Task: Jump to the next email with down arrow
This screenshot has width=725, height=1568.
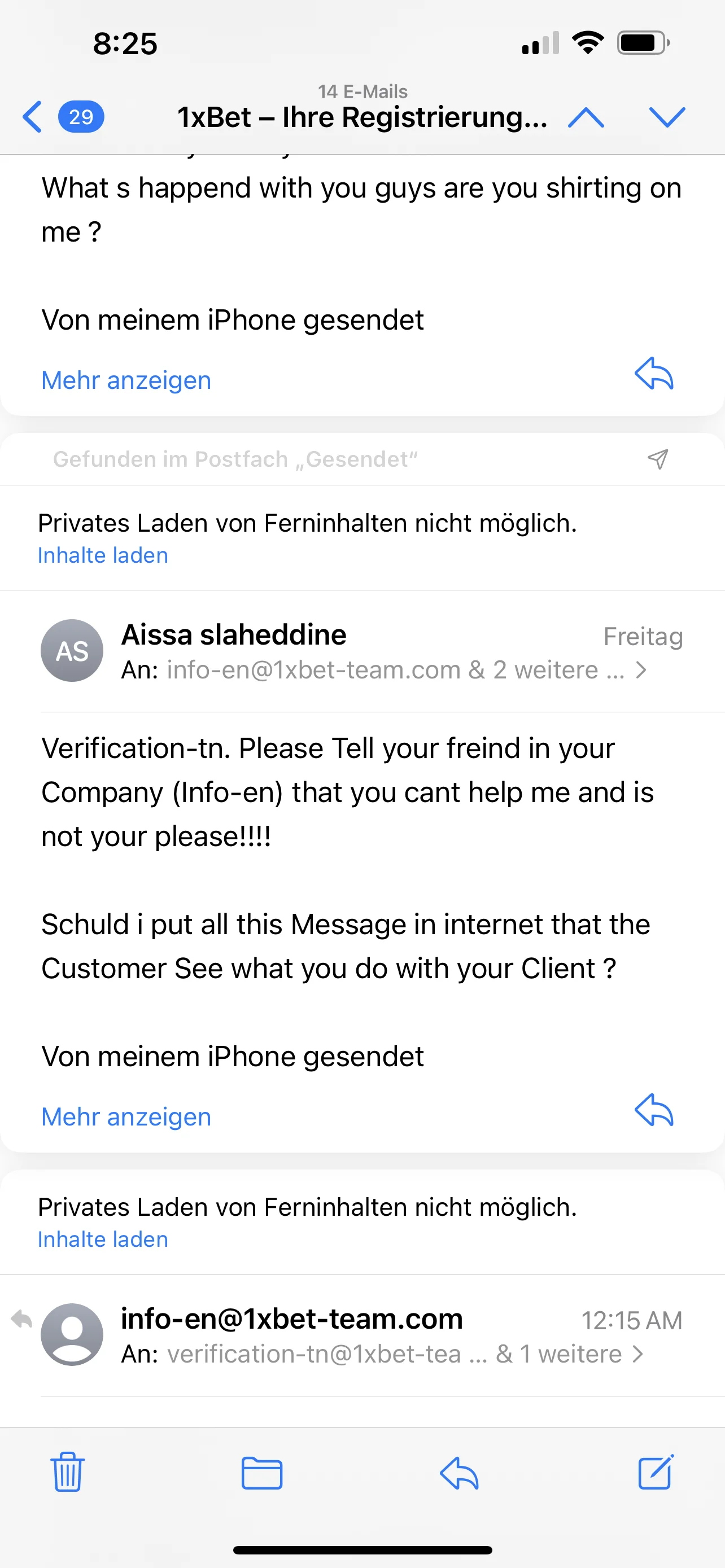Action: pyautogui.click(x=667, y=116)
